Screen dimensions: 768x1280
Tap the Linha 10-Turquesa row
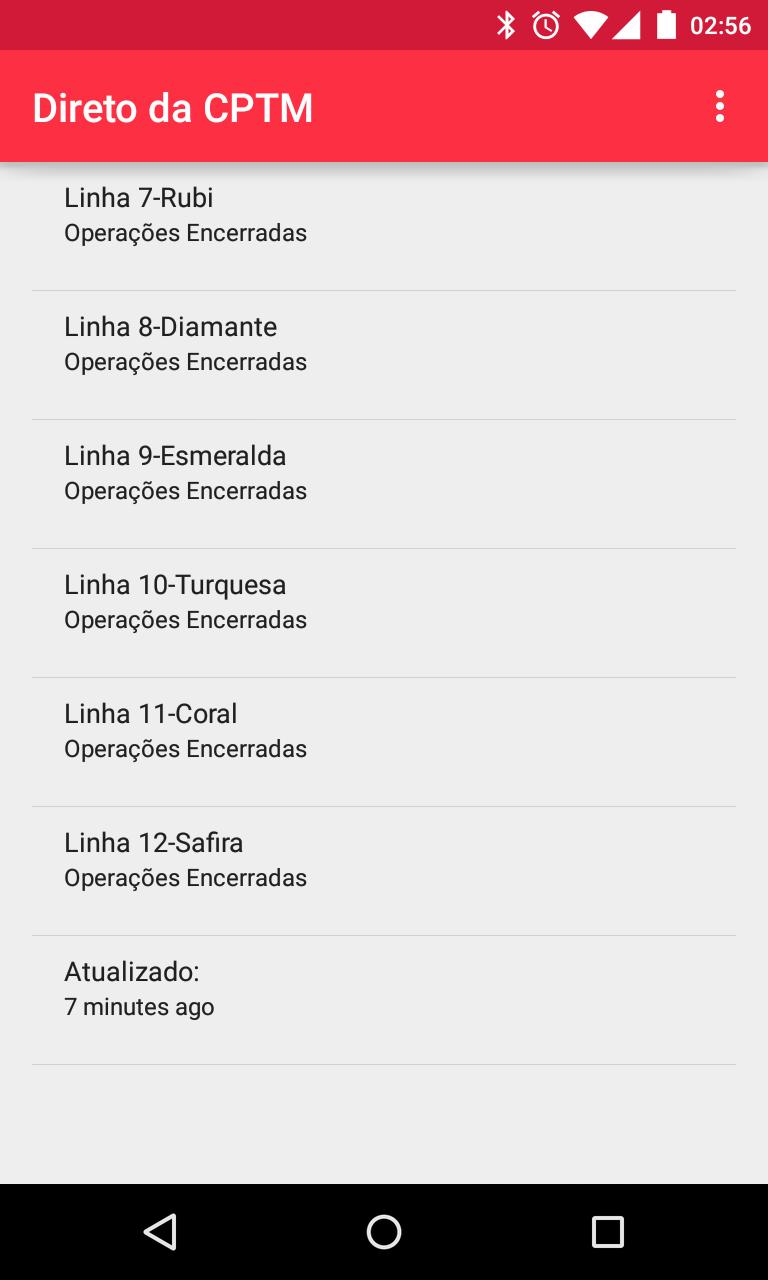click(384, 602)
